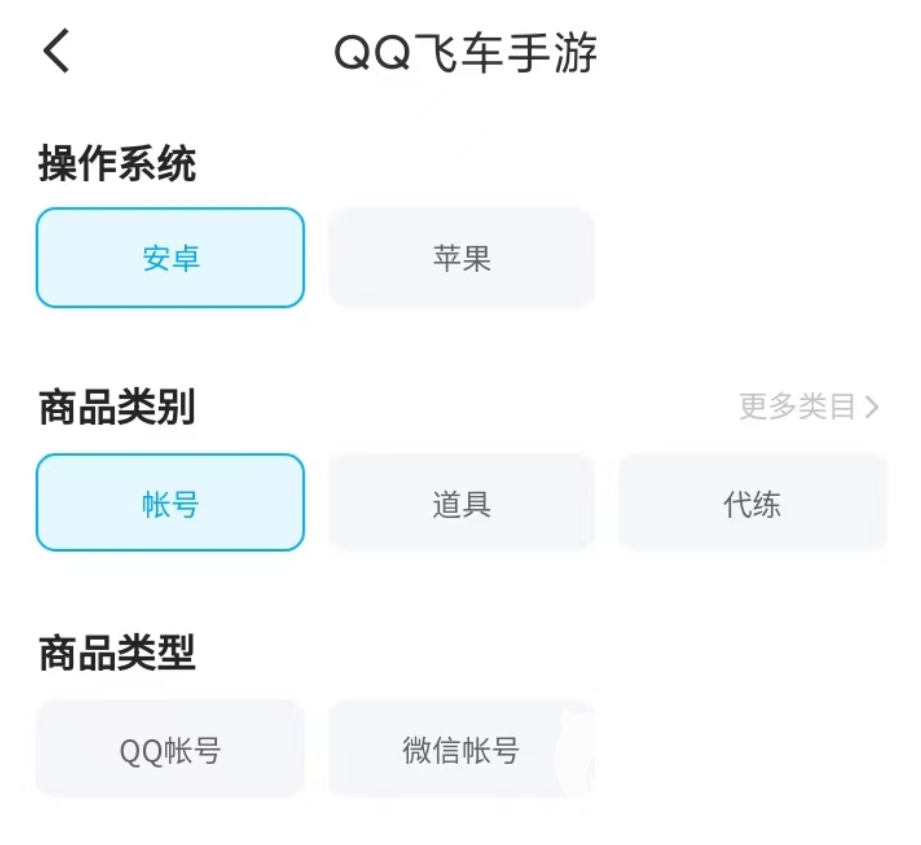Go back using the top-left arrow
The width and height of the screenshot is (921, 845).
coord(56,51)
